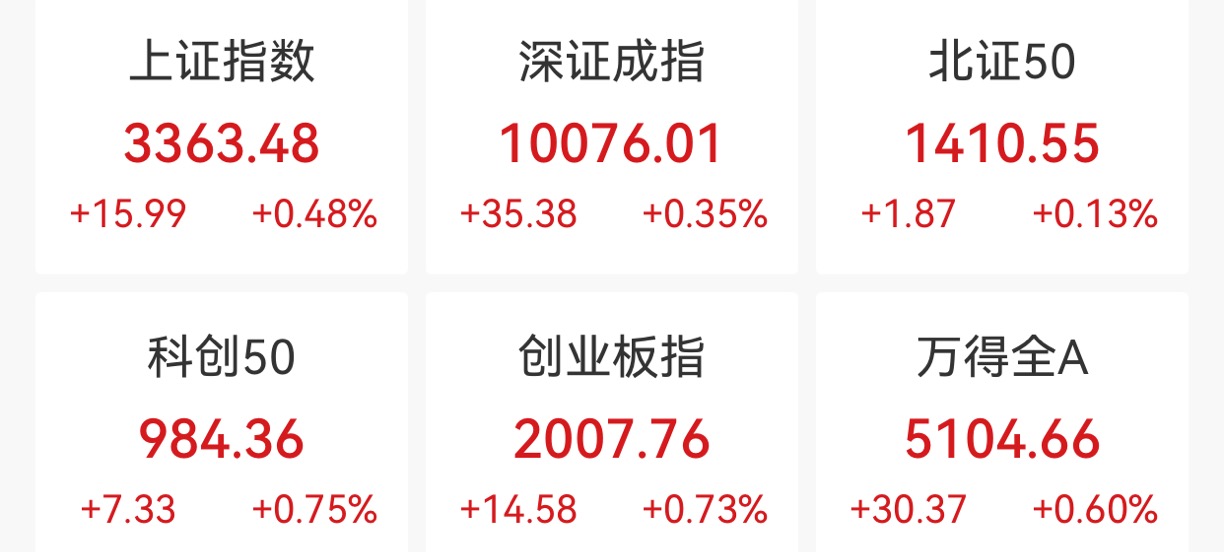Open the 科创50 index card
This screenshot has width=1224, height=552.
[222, 435]
